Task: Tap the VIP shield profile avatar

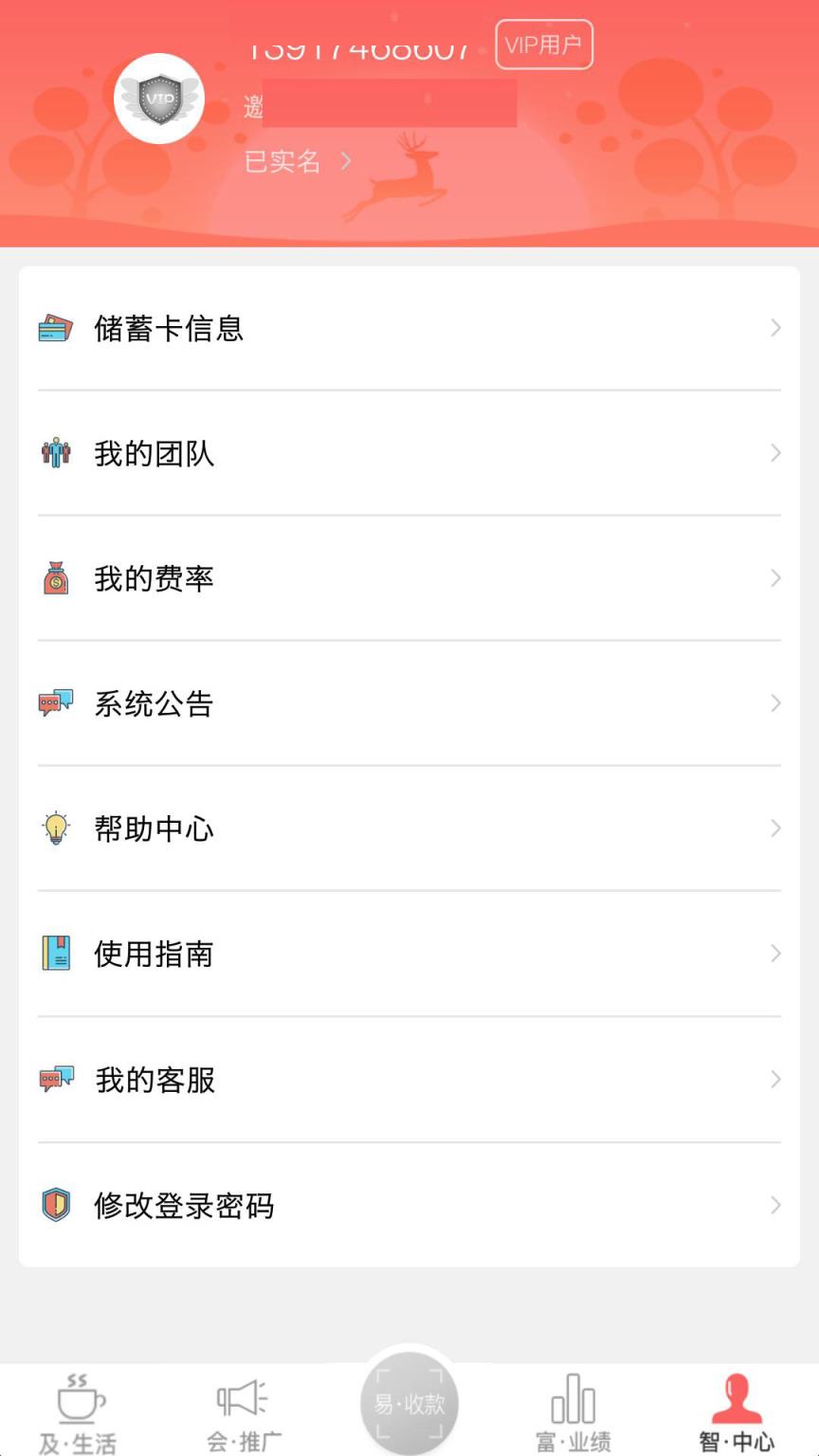Action: click(158, 98)
